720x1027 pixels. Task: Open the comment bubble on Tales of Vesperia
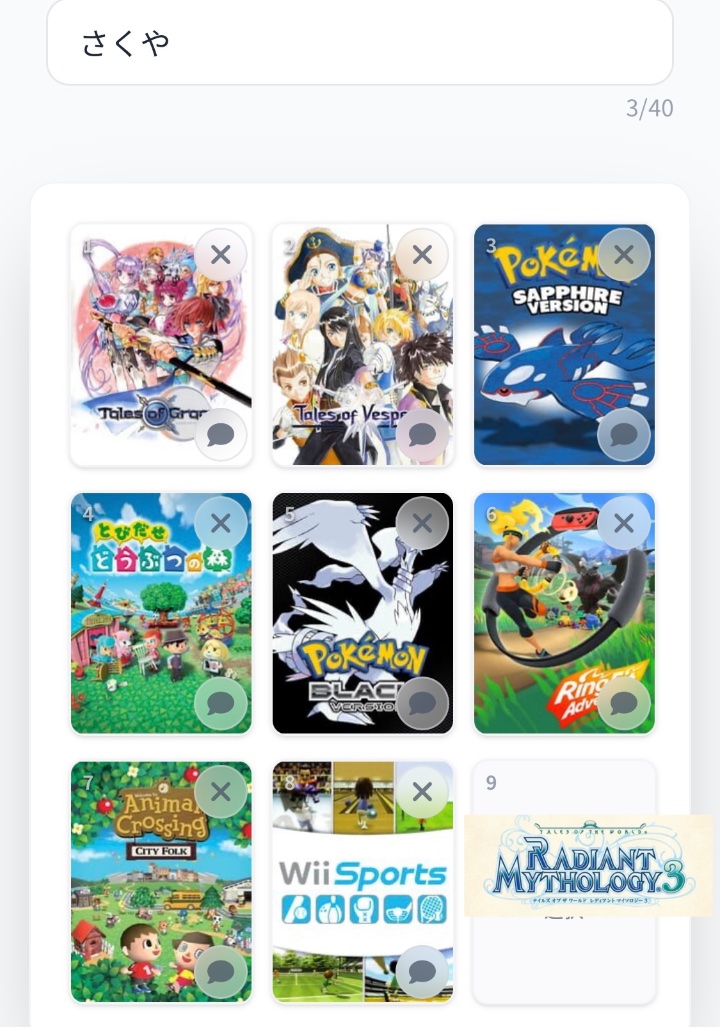pos(422,434)
